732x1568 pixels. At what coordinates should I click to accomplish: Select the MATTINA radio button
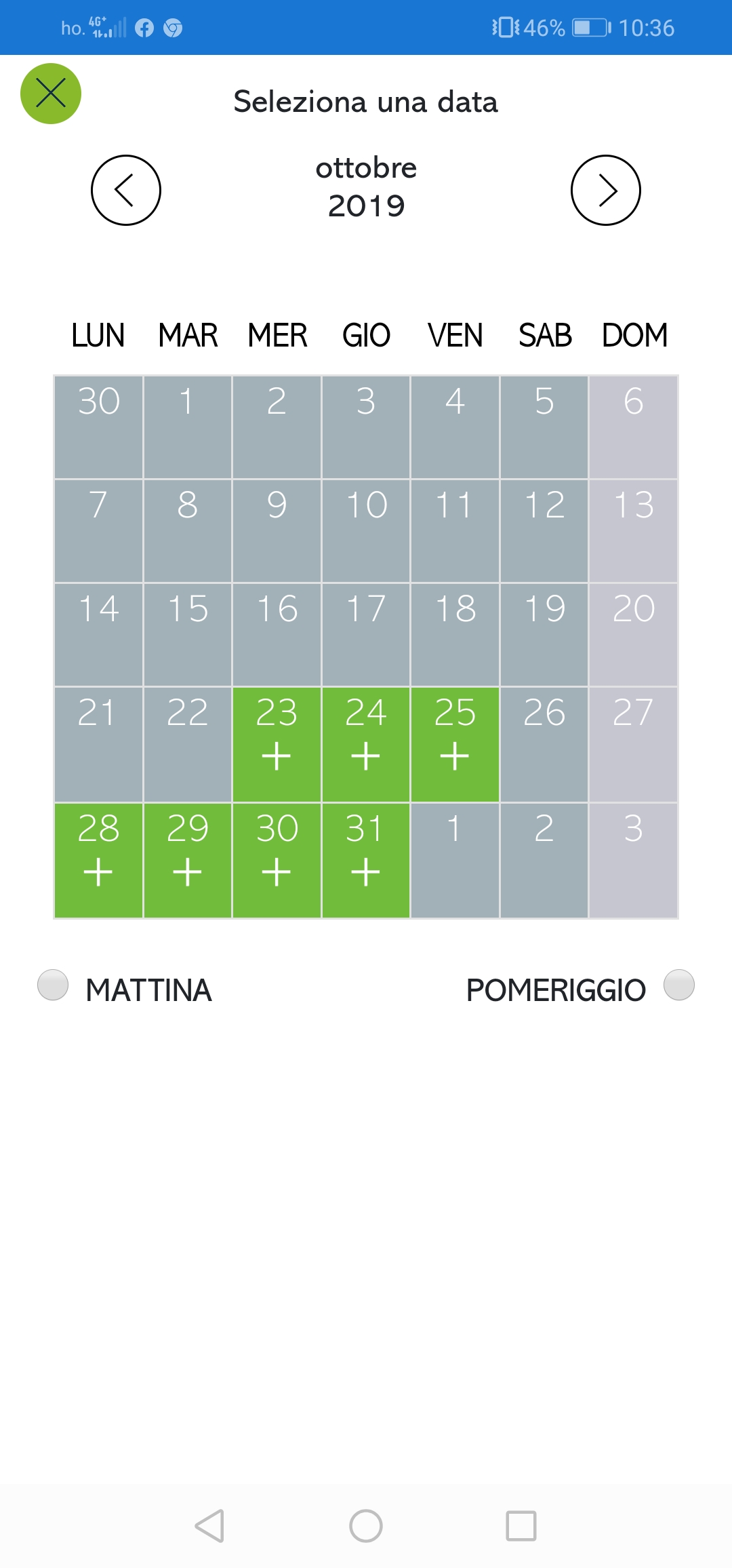click(53, 985)
